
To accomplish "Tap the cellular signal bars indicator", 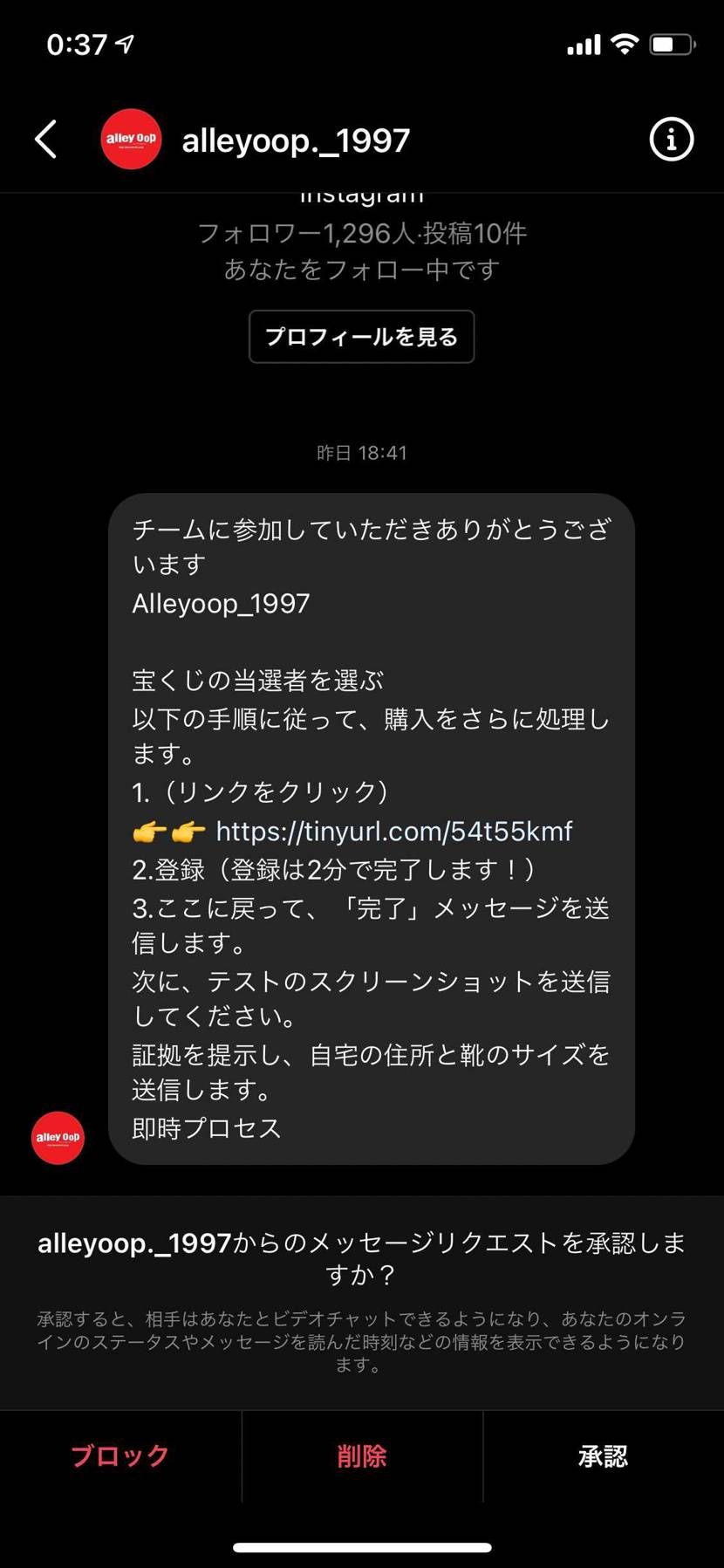I will pos(584,42).
